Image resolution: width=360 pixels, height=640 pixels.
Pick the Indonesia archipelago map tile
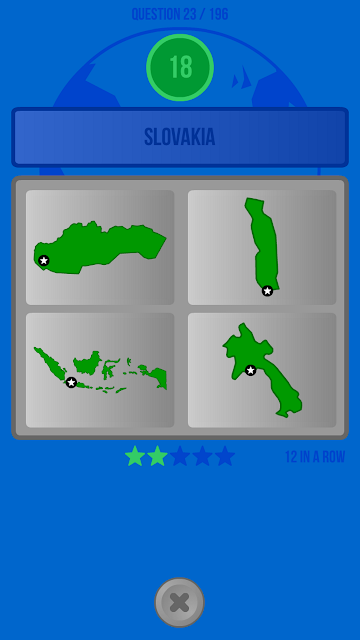click(x=100, y=370)
